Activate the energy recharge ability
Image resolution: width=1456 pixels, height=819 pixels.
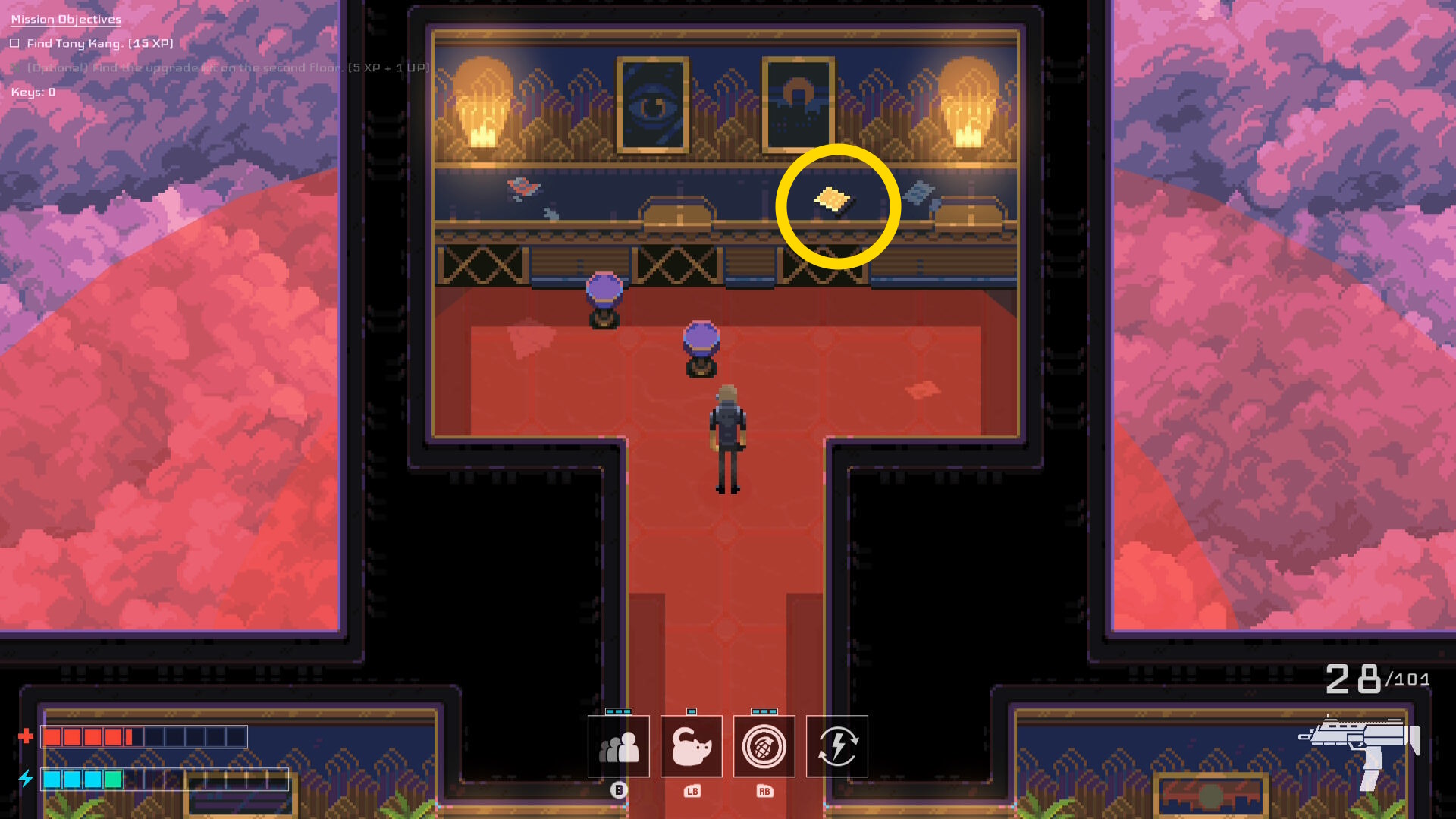836,746
